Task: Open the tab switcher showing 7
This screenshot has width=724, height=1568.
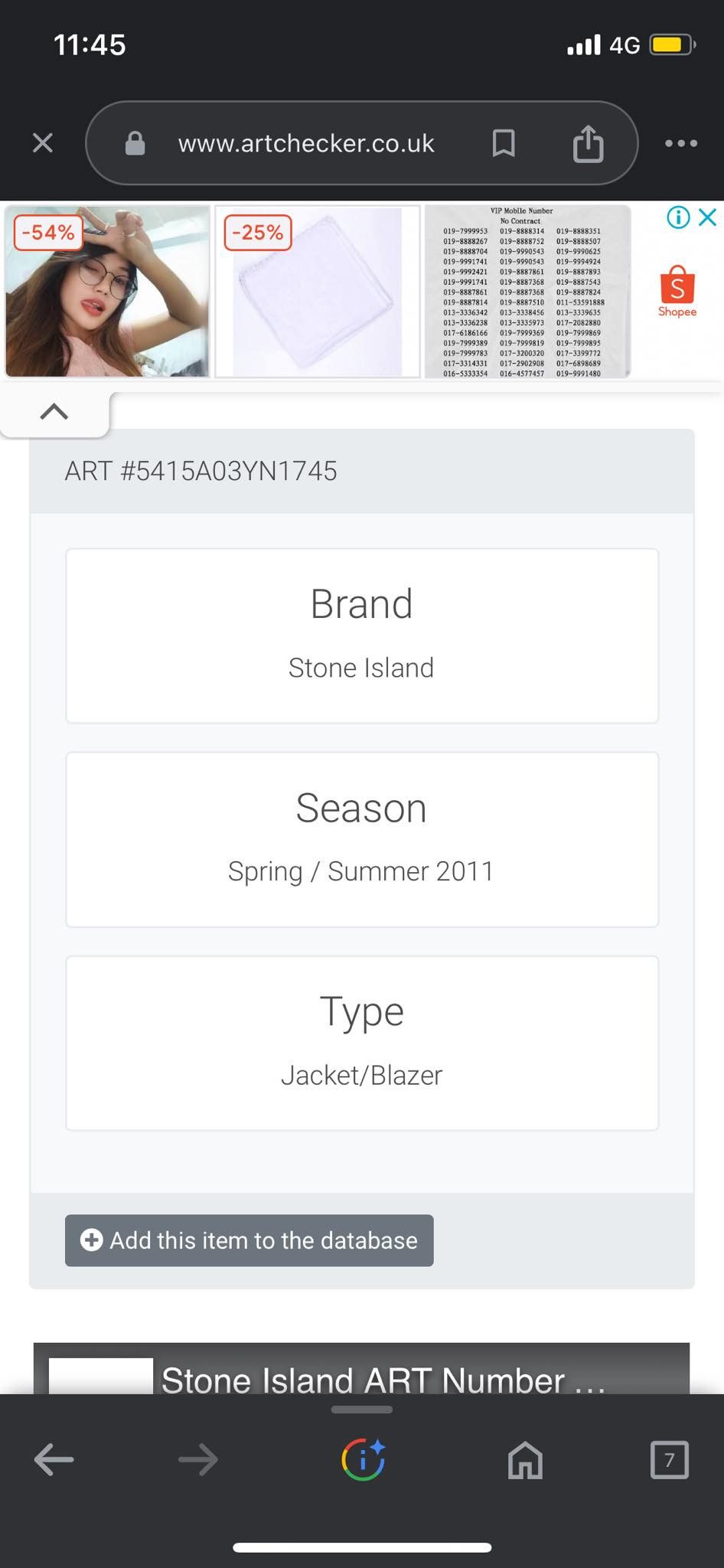Action: point(670,1459)
